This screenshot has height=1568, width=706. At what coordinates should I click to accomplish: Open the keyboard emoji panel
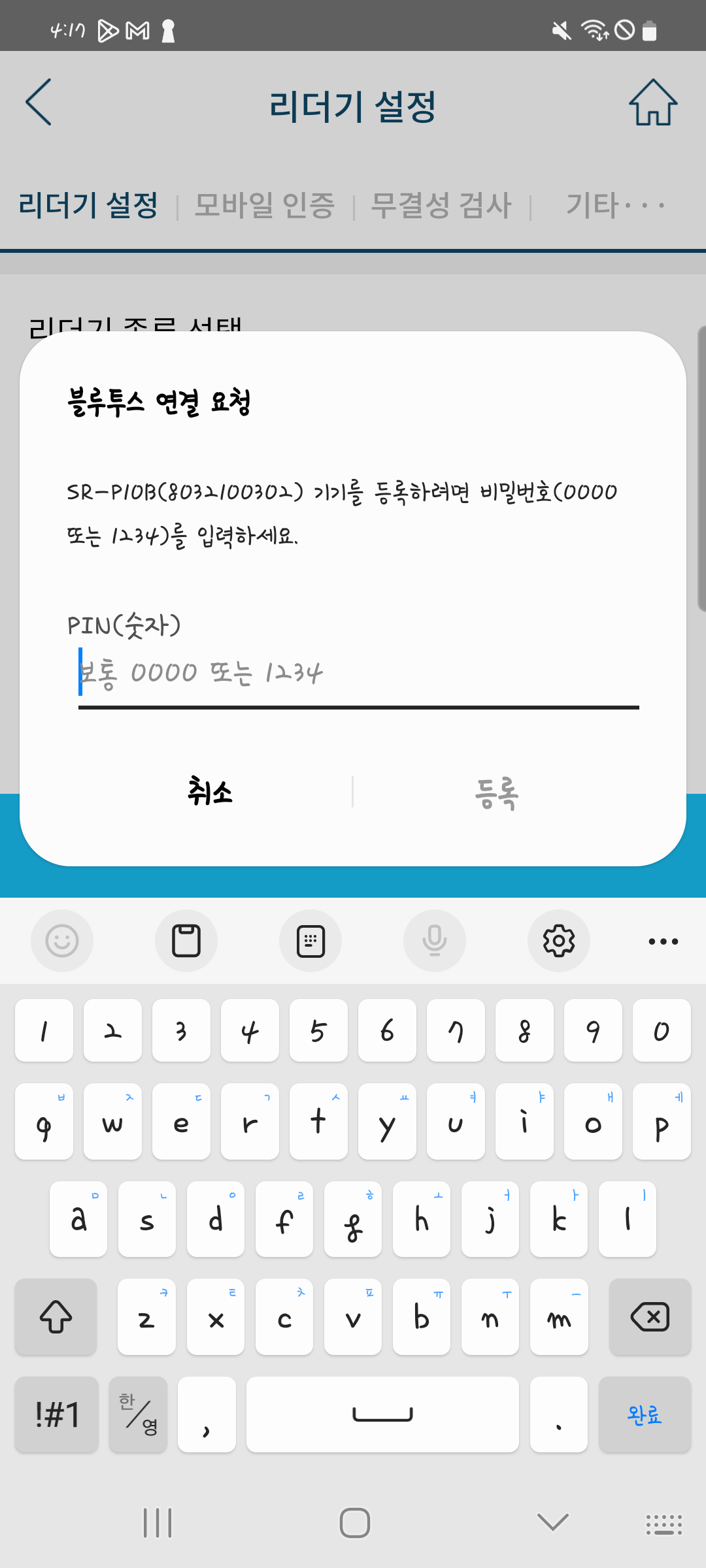pyautogui.click(x=62, y=941)
